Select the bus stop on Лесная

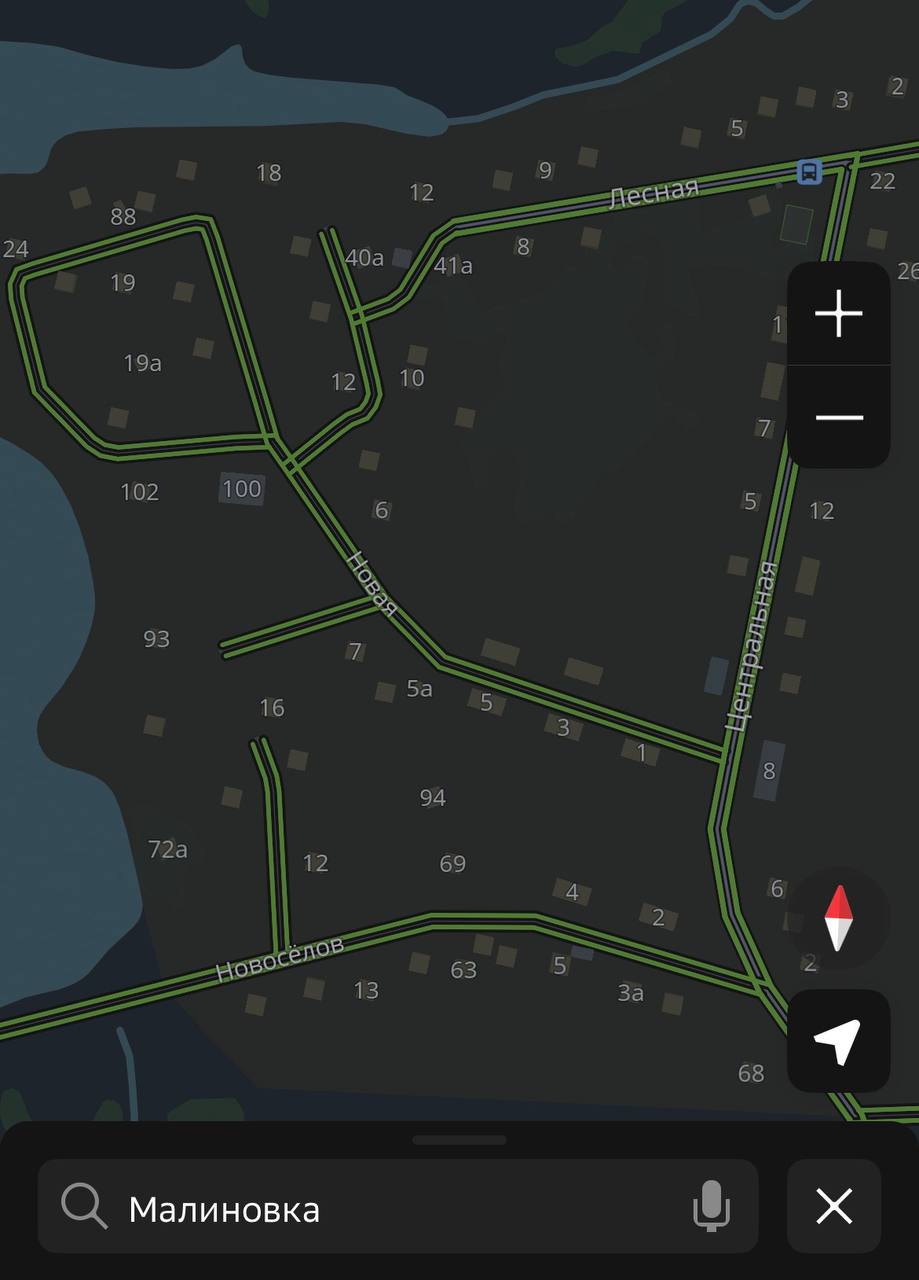point(809,172)
